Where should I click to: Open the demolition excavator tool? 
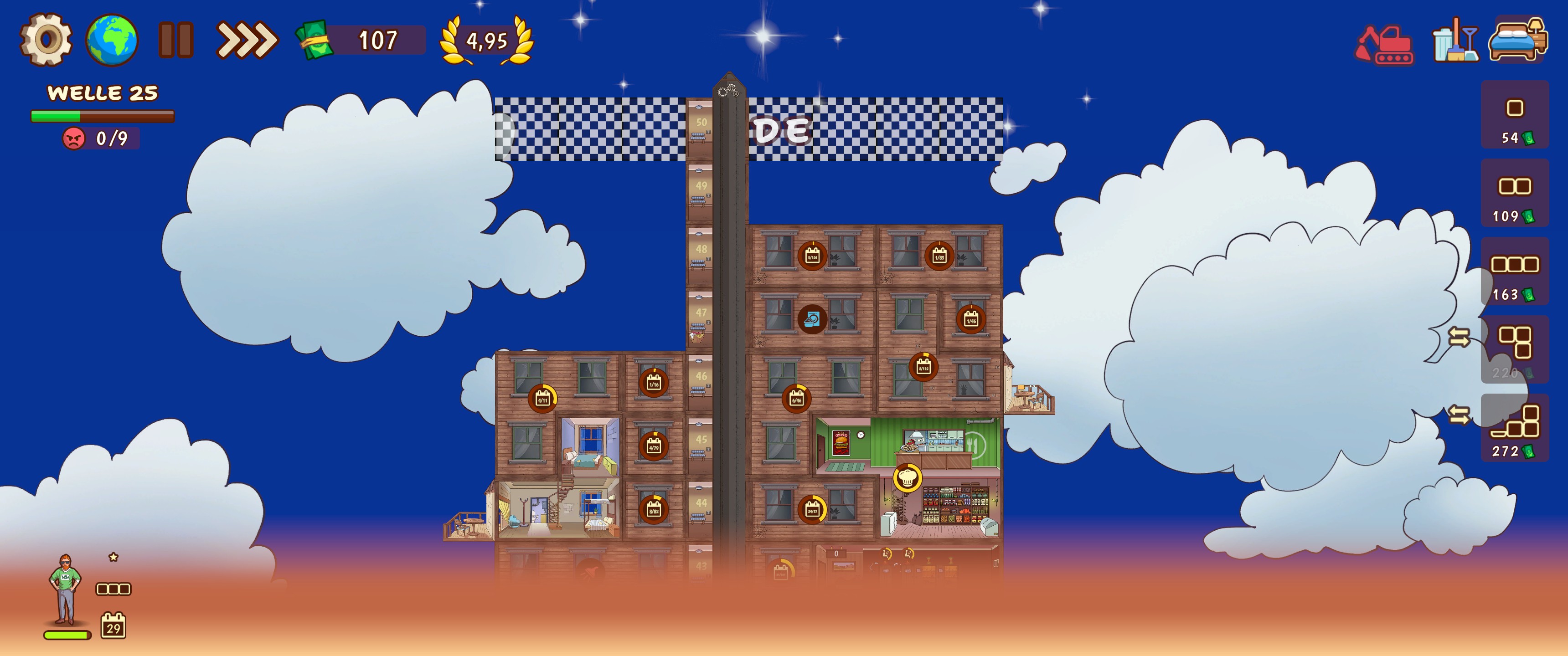tap(1384, 44)
